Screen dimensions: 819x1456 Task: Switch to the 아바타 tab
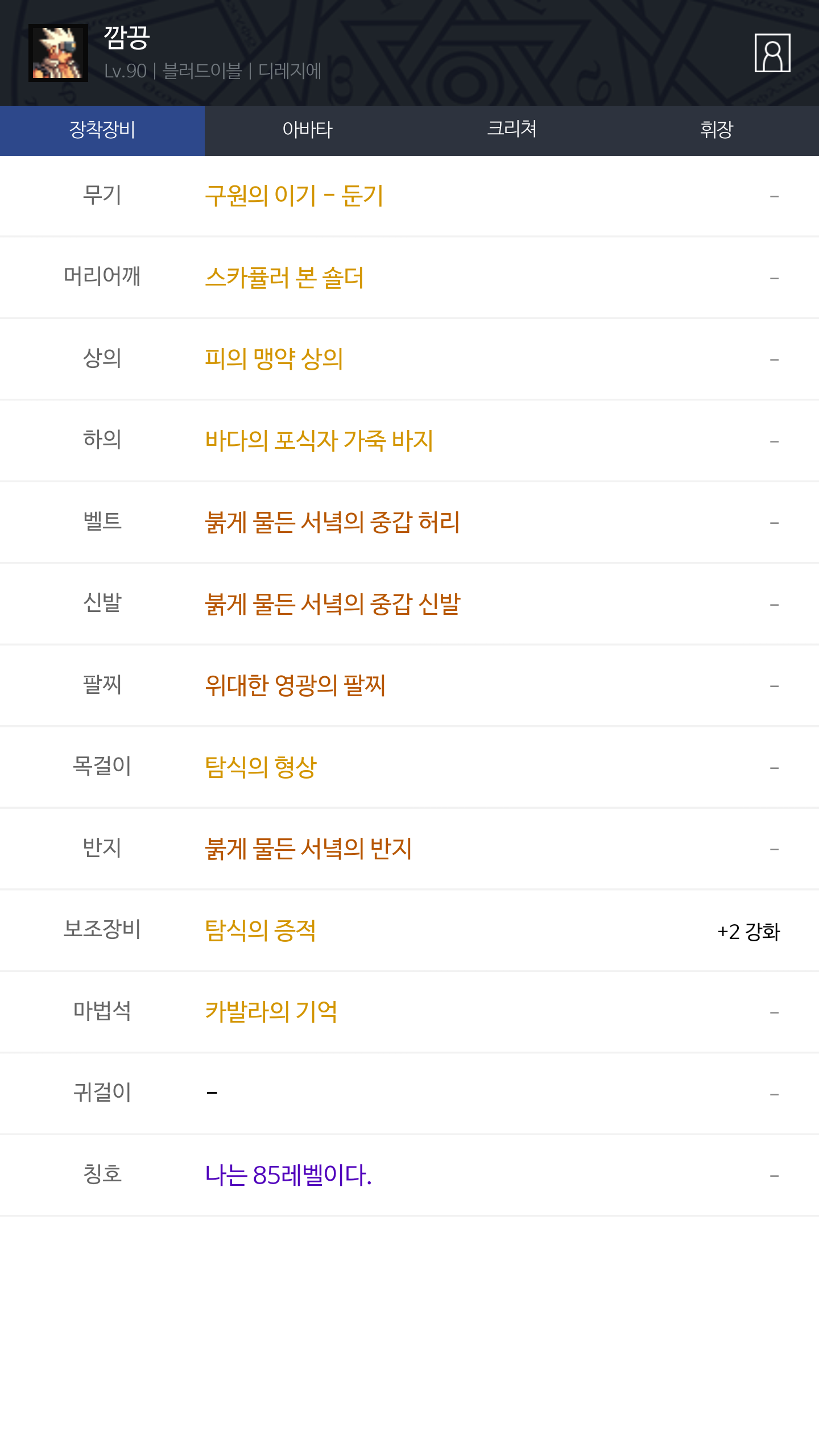click(x=307, y=130)
